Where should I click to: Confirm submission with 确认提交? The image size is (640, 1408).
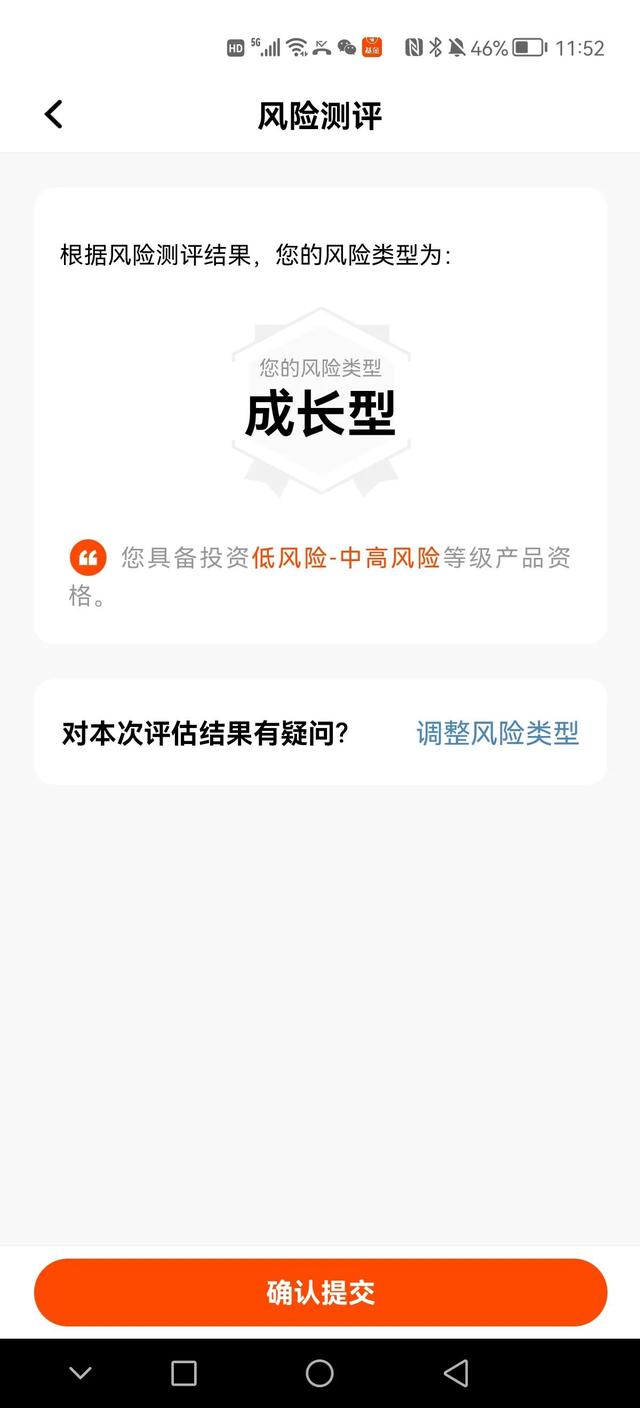[320, 1292]
